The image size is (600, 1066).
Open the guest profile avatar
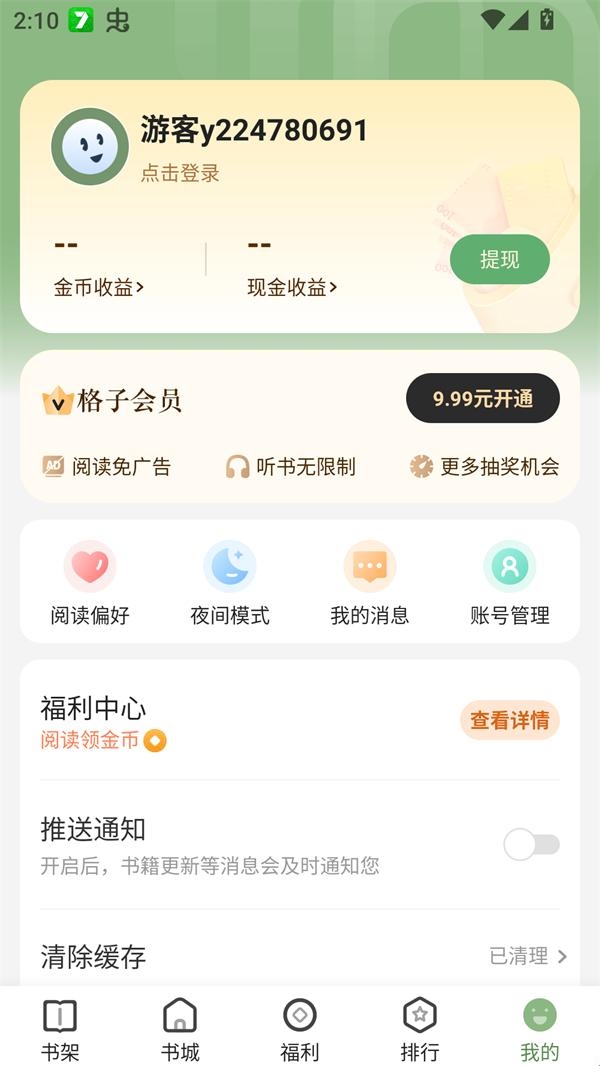click(x=90, y=147)
